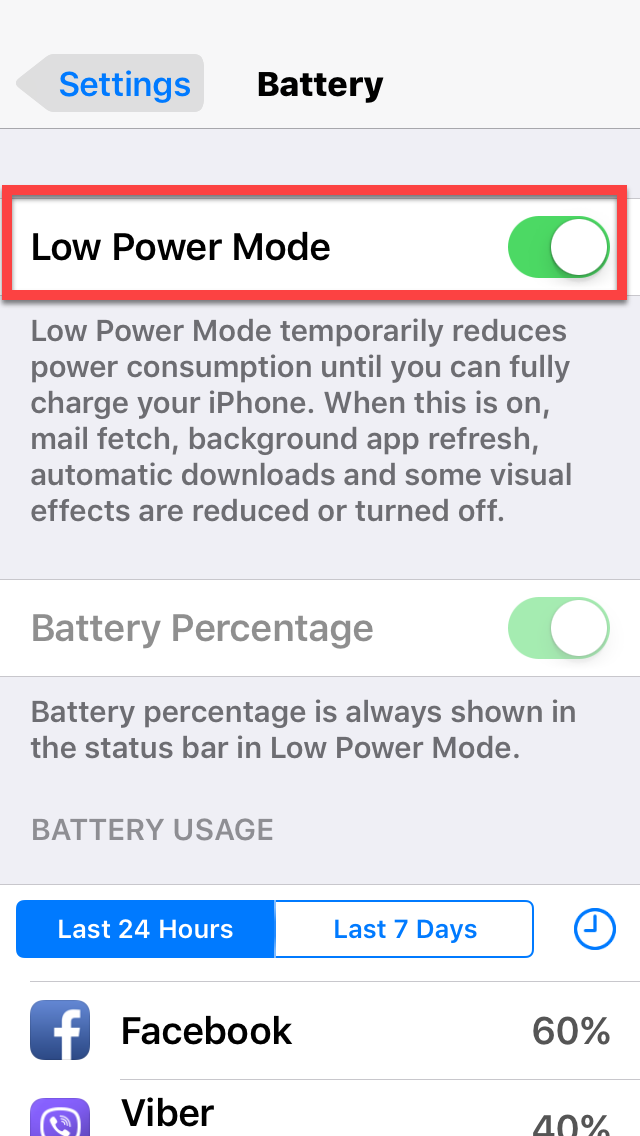Turn off Low Power Mode

pos(558,247)
